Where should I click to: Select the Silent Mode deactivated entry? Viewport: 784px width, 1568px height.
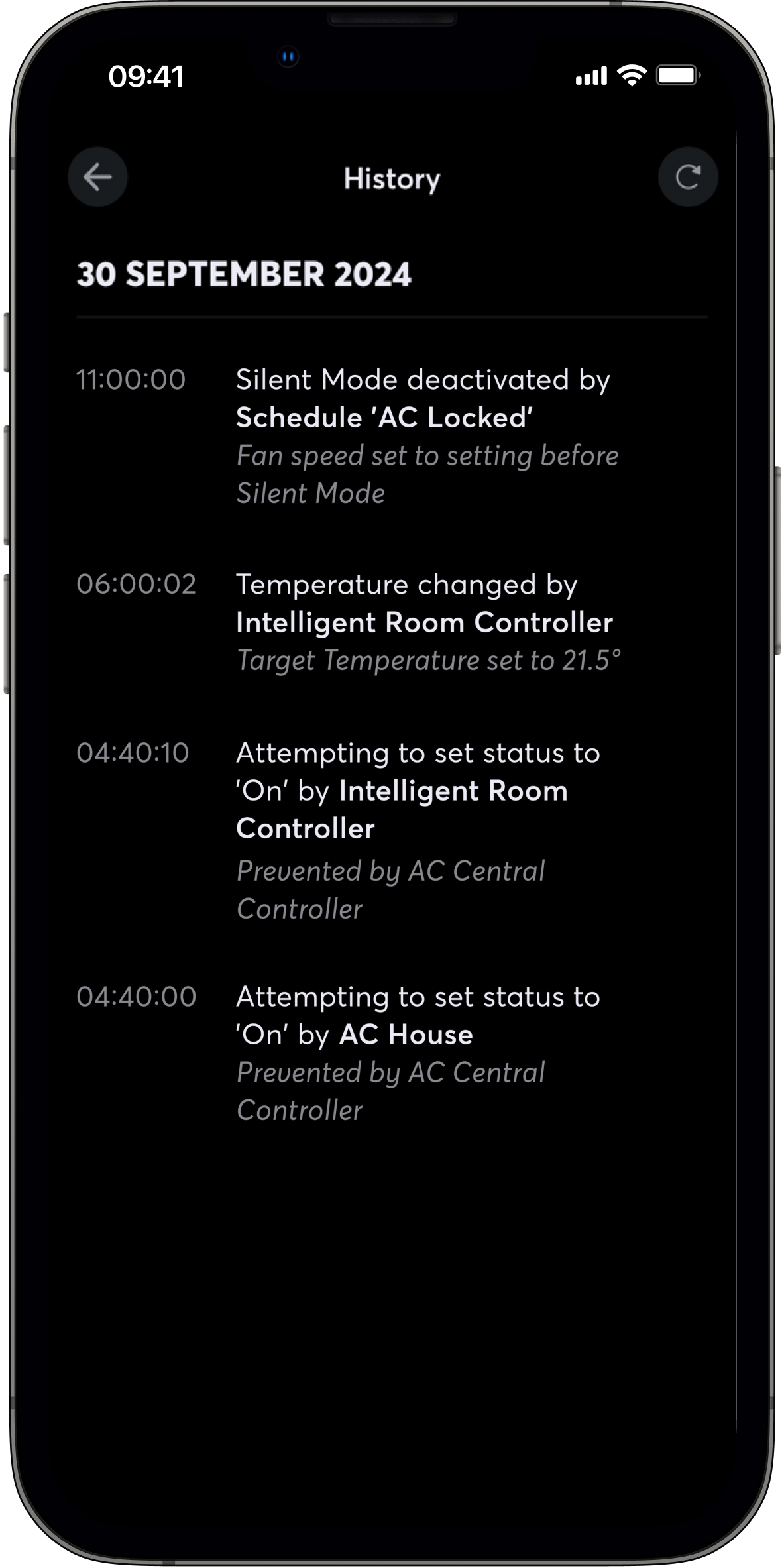pos(392,434)
